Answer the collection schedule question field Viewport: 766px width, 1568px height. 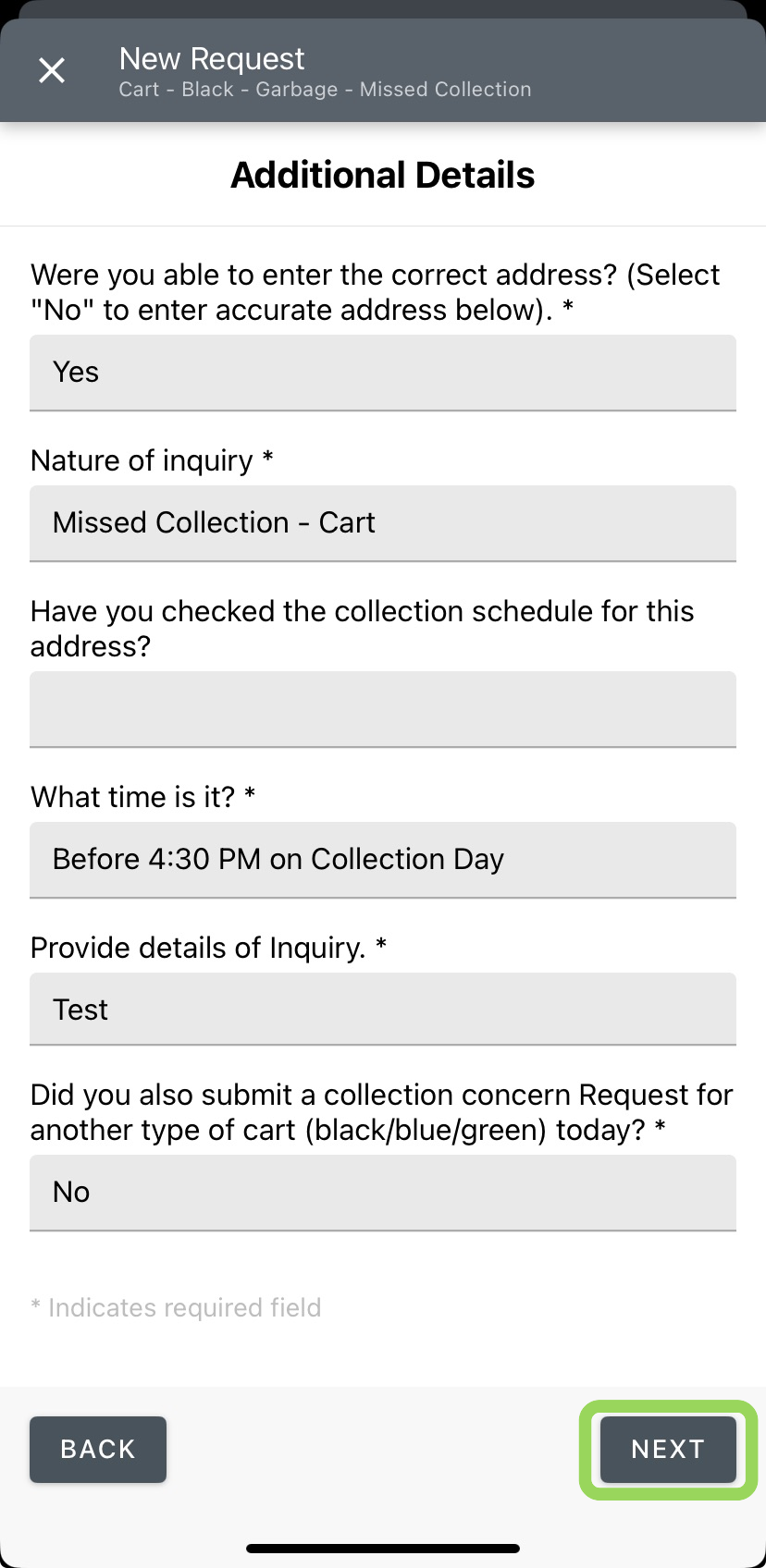tap(383, 709)
